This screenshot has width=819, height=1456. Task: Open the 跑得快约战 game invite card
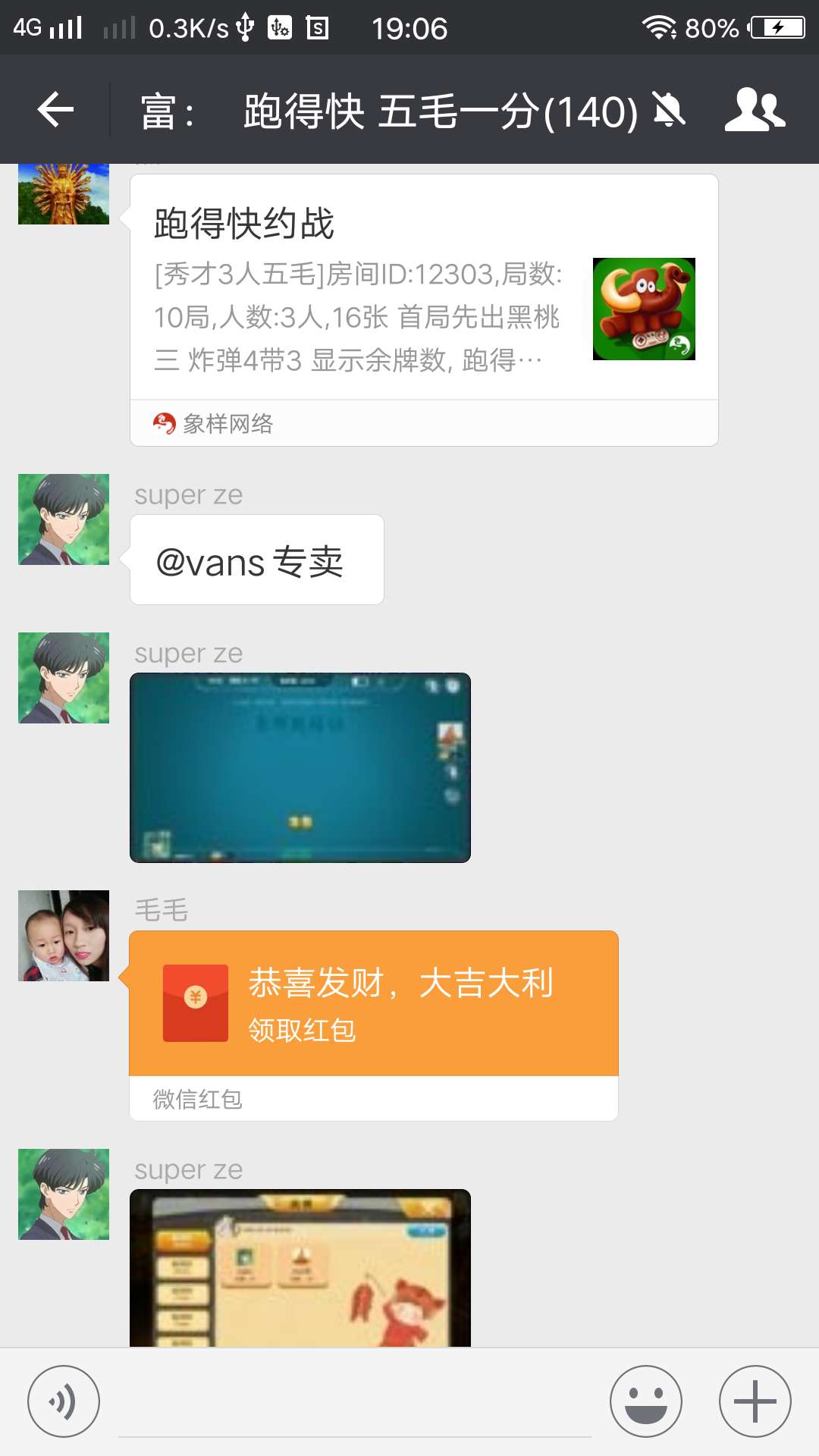424,310
